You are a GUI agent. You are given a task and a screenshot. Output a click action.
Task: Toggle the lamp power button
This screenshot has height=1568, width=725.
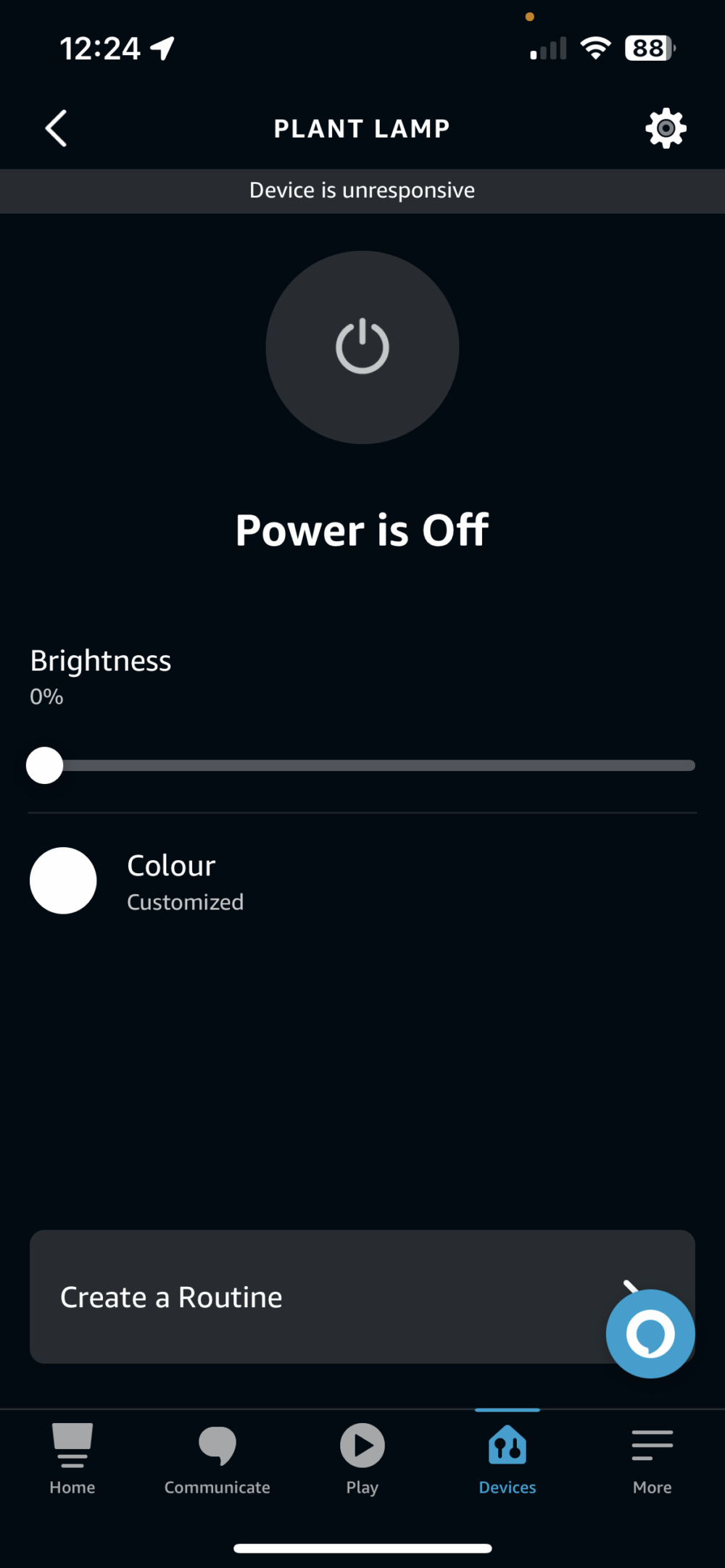[362, 347]
